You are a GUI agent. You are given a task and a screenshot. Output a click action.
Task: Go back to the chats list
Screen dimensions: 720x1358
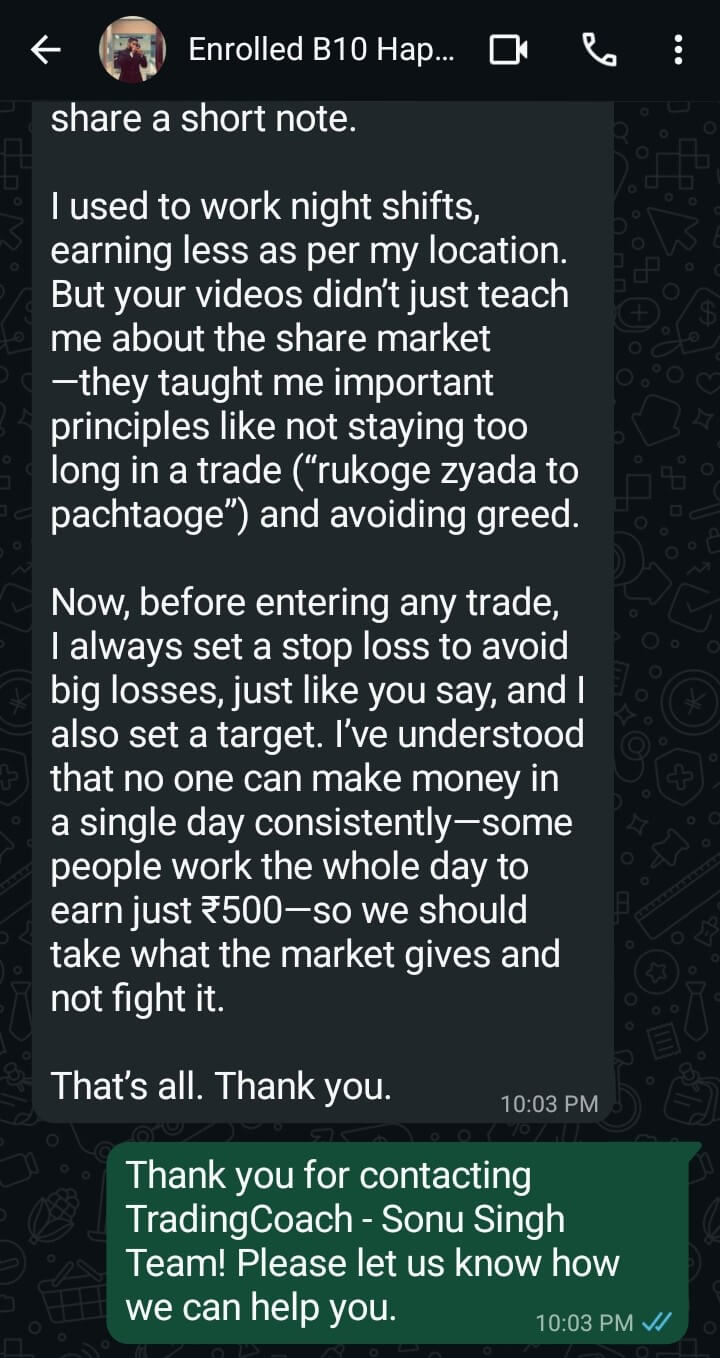[46, 50]
